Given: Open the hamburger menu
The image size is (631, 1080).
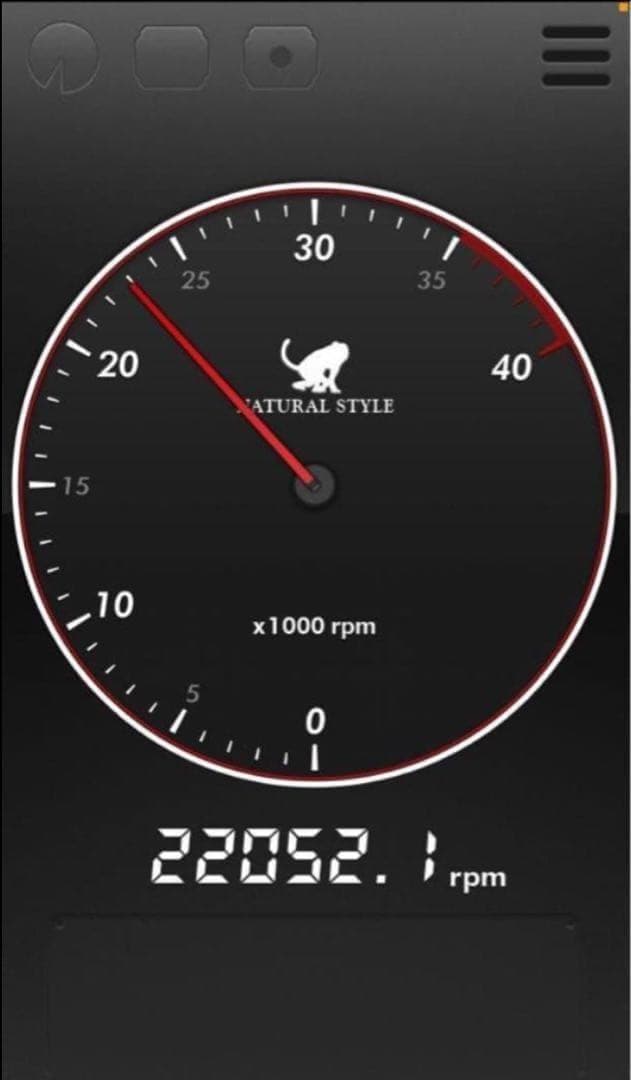Looking at the screenshot, I should (x=575, y=56).
